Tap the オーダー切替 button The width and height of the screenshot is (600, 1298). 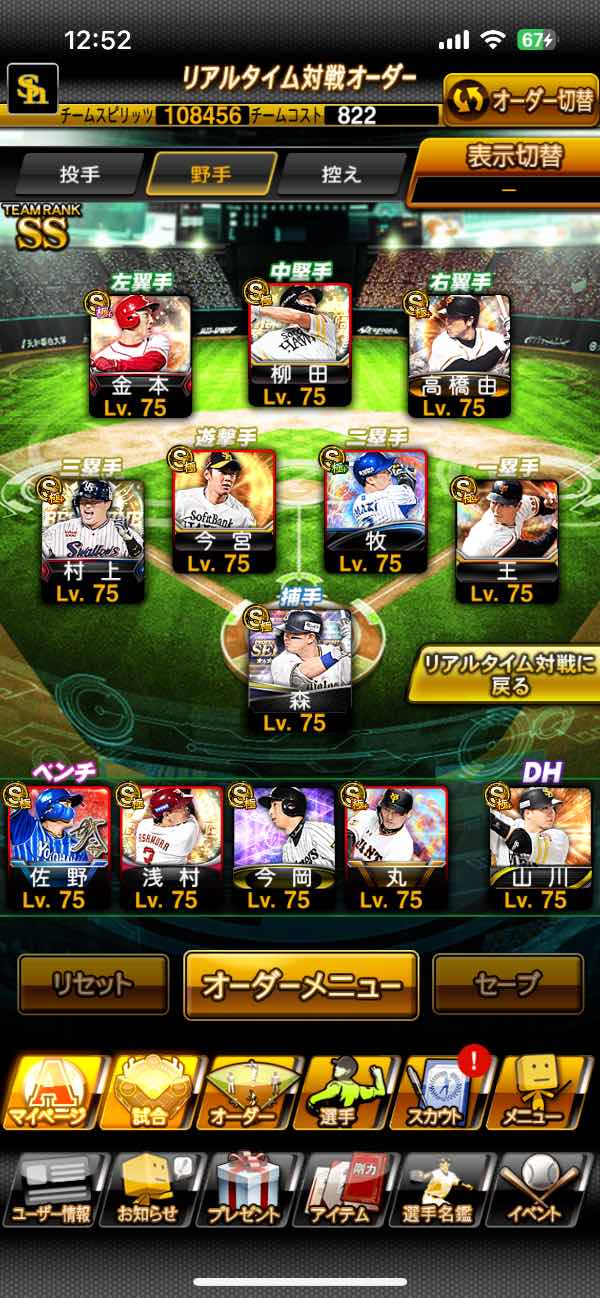(520, 100)
